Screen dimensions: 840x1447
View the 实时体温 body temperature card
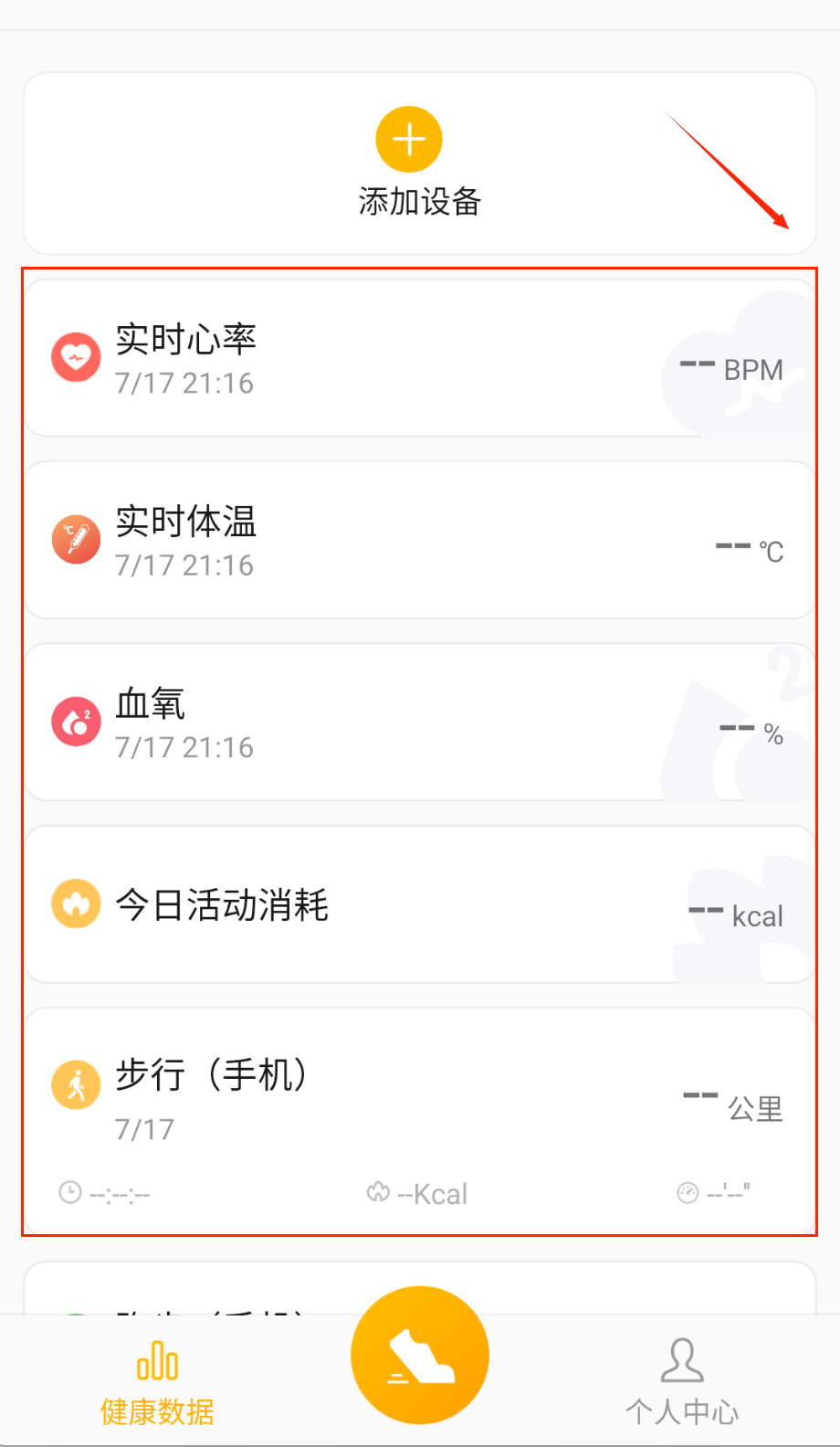click(419, 540)
